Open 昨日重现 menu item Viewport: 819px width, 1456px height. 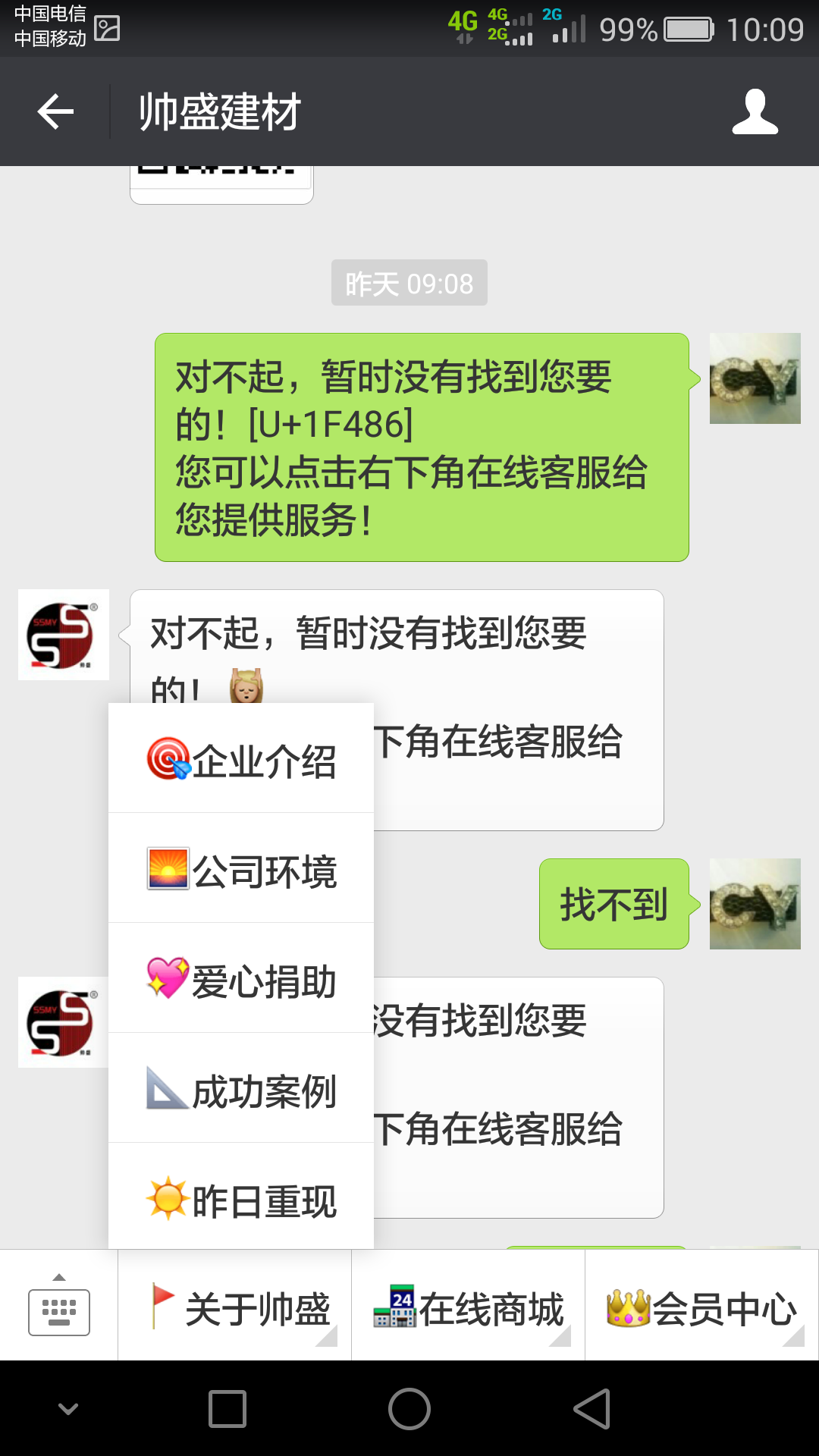[241, 1199]
